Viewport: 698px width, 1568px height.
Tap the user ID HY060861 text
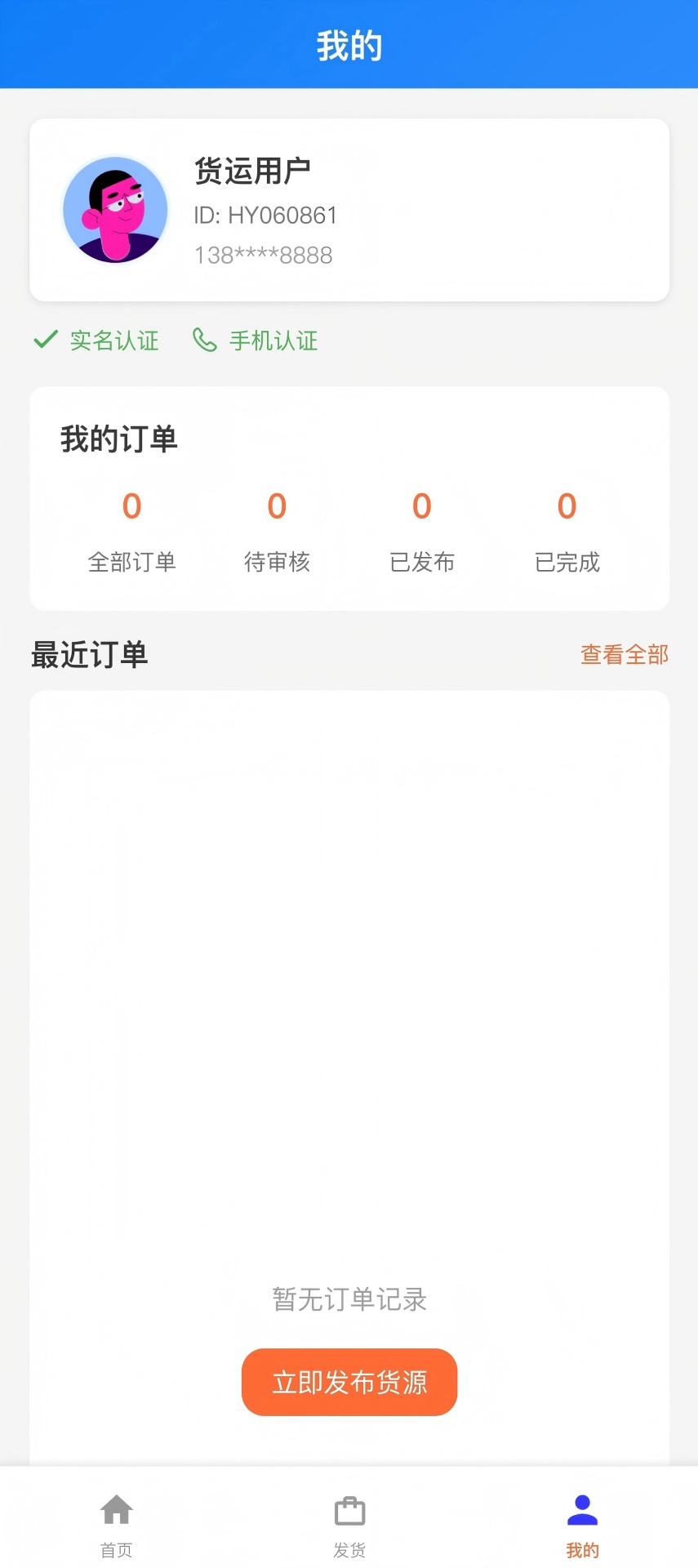pyautogui.click(x=265, y=215)
